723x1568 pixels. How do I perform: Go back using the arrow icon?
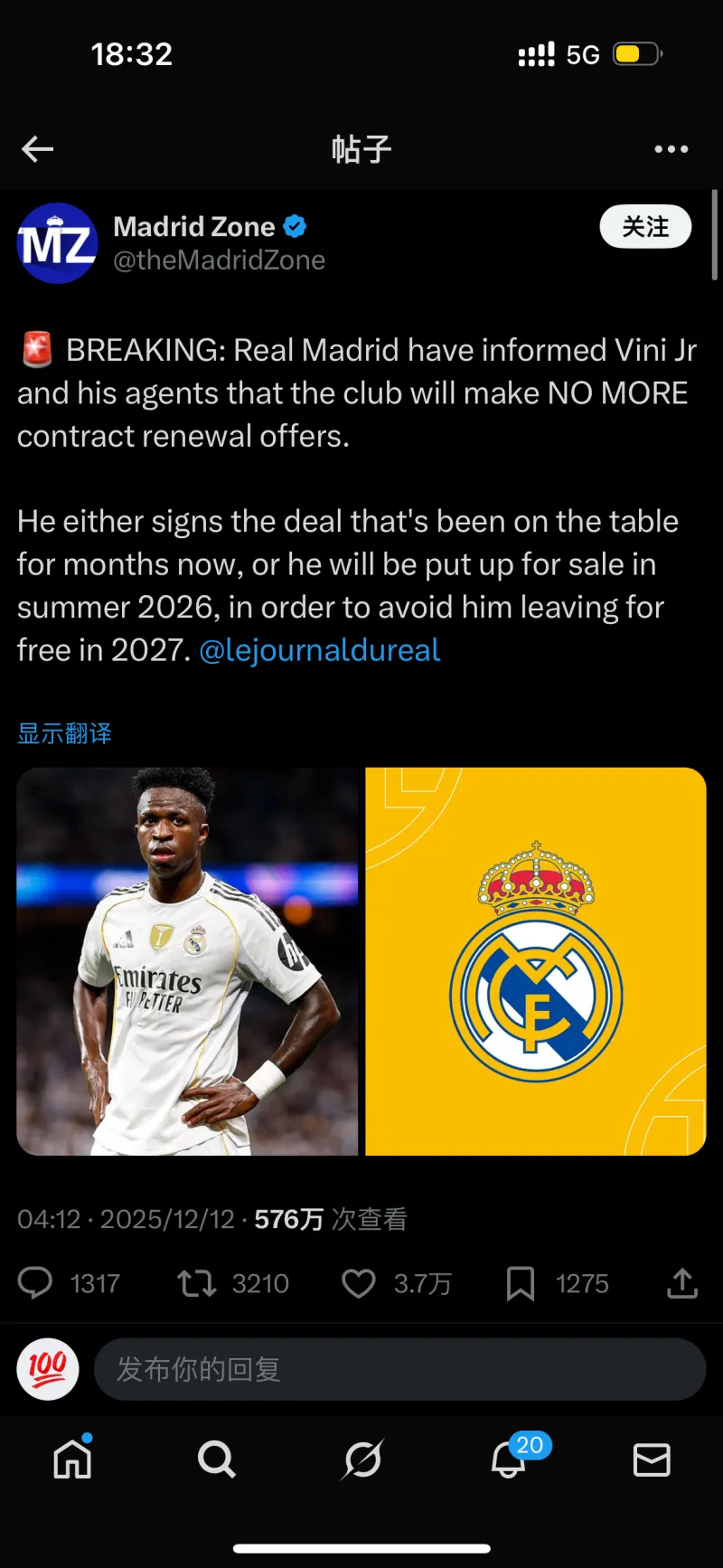pyautogui.click(x=38, y=149)
